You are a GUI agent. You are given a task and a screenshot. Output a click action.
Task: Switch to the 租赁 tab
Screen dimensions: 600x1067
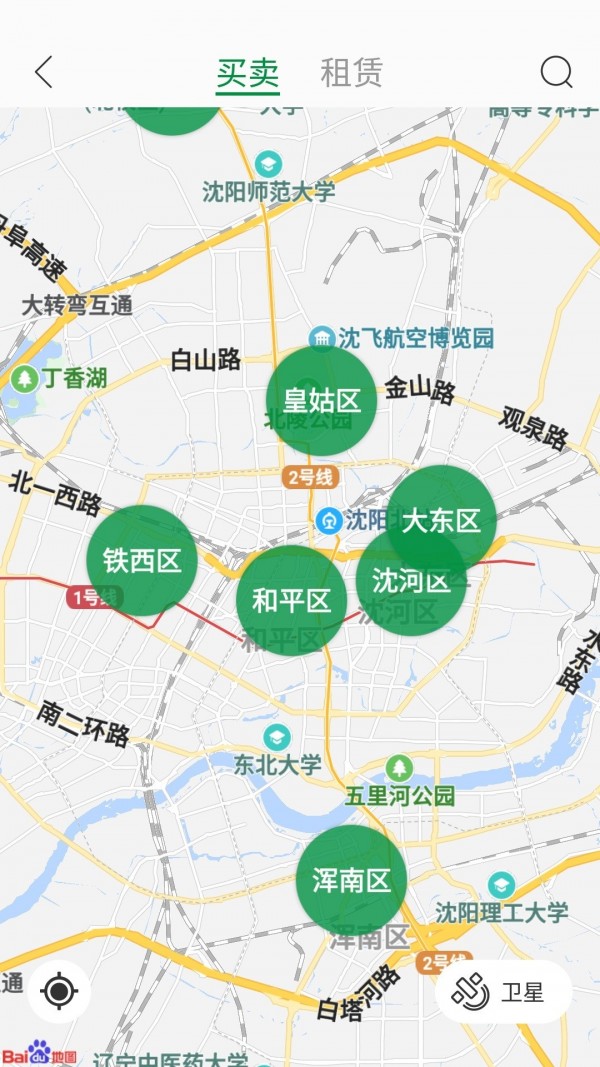[351, 73]
